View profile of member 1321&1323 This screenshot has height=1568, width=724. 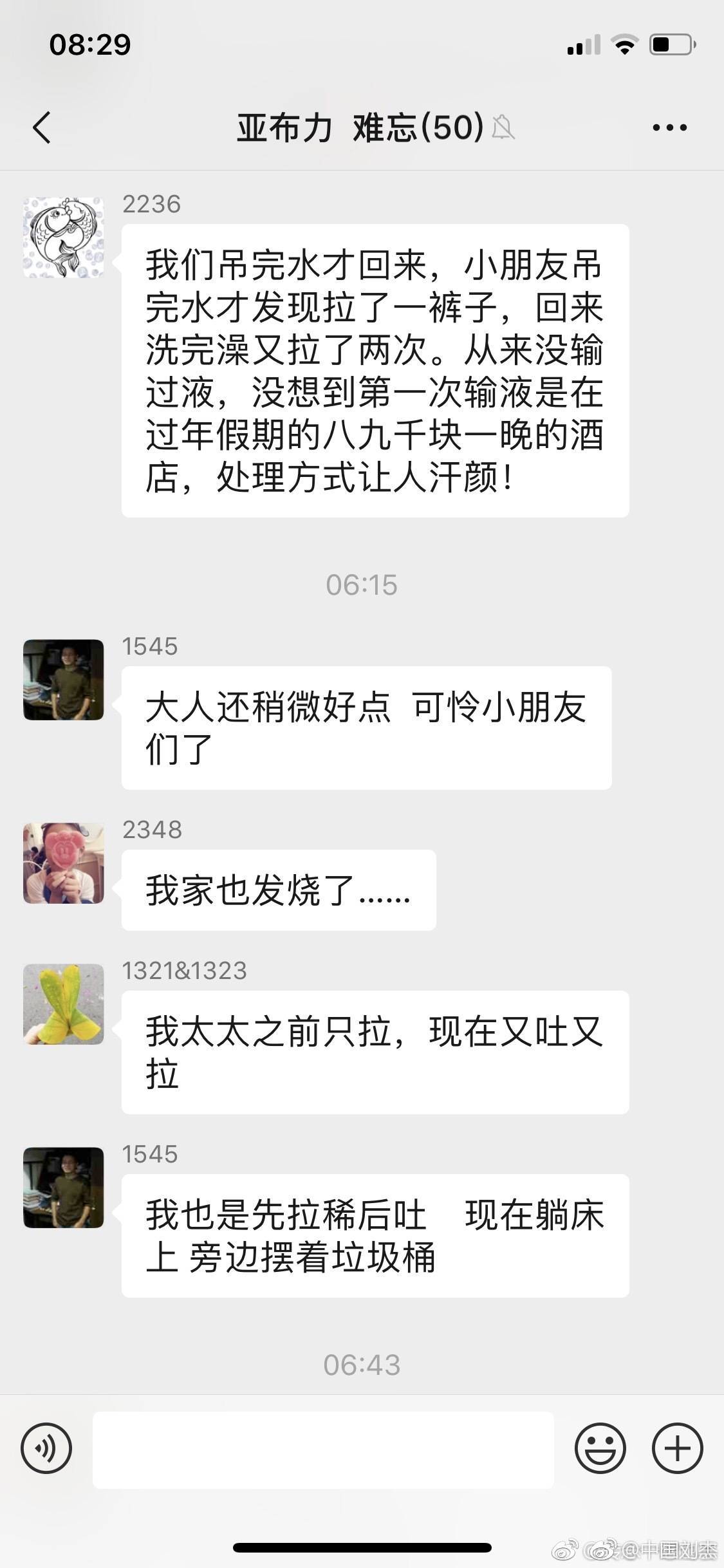(x=63, y=1004)
